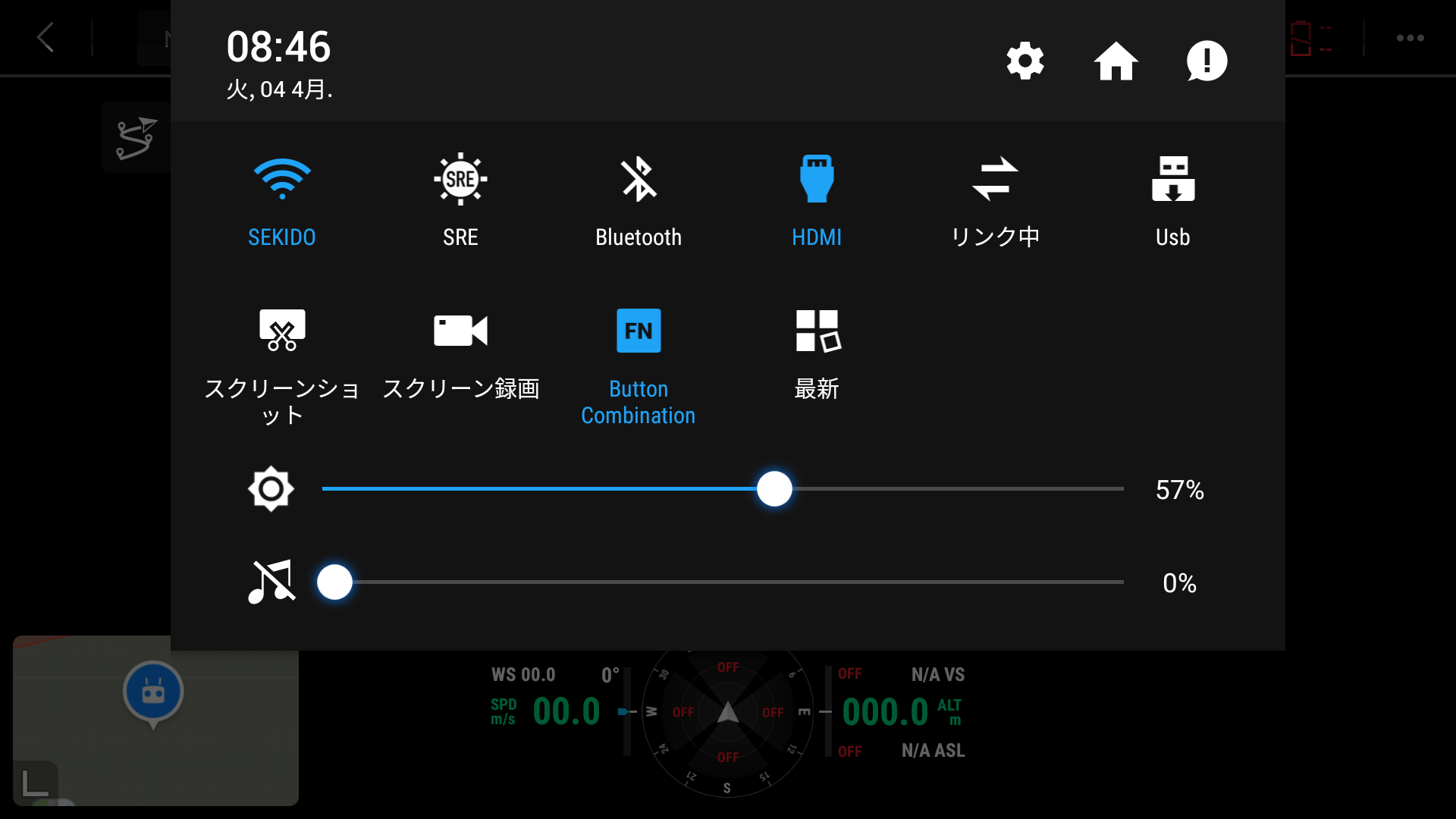Image resolution: width=1456 pixels, height=819 pixels.
Task: Tap the muted music note icon
Action: 271,582
